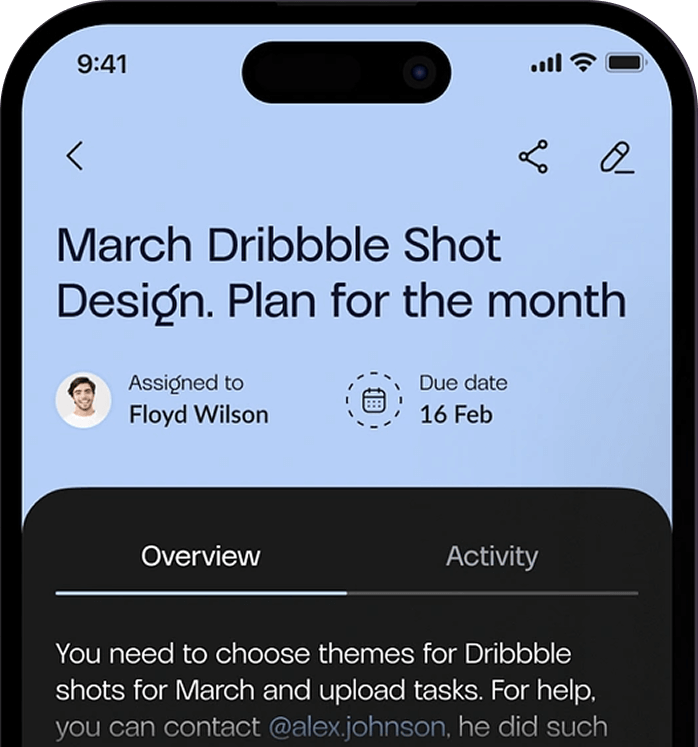Go back using the top-left arrow
Viewport: 698px width, 747px height.
coord(75,156)
